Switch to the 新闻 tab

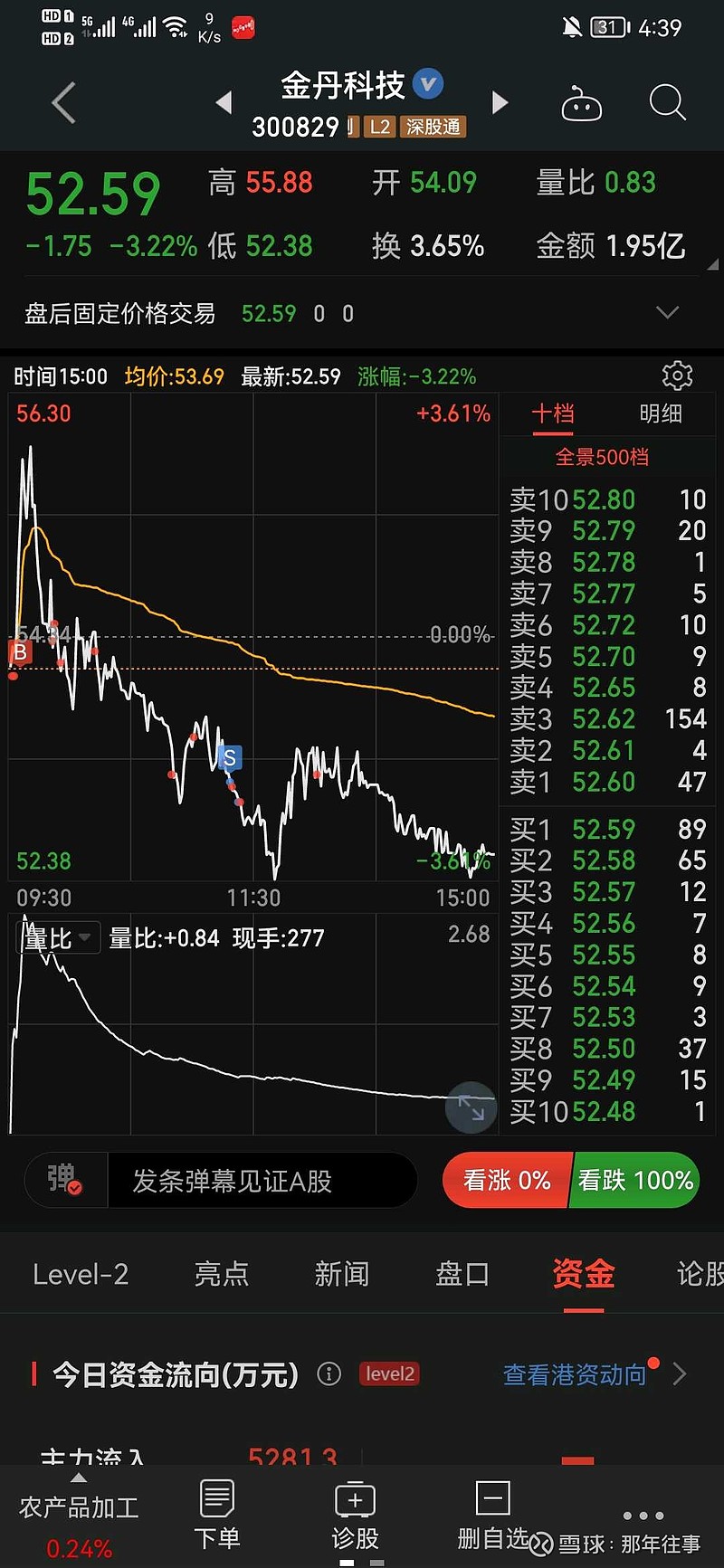point(341,1274)
